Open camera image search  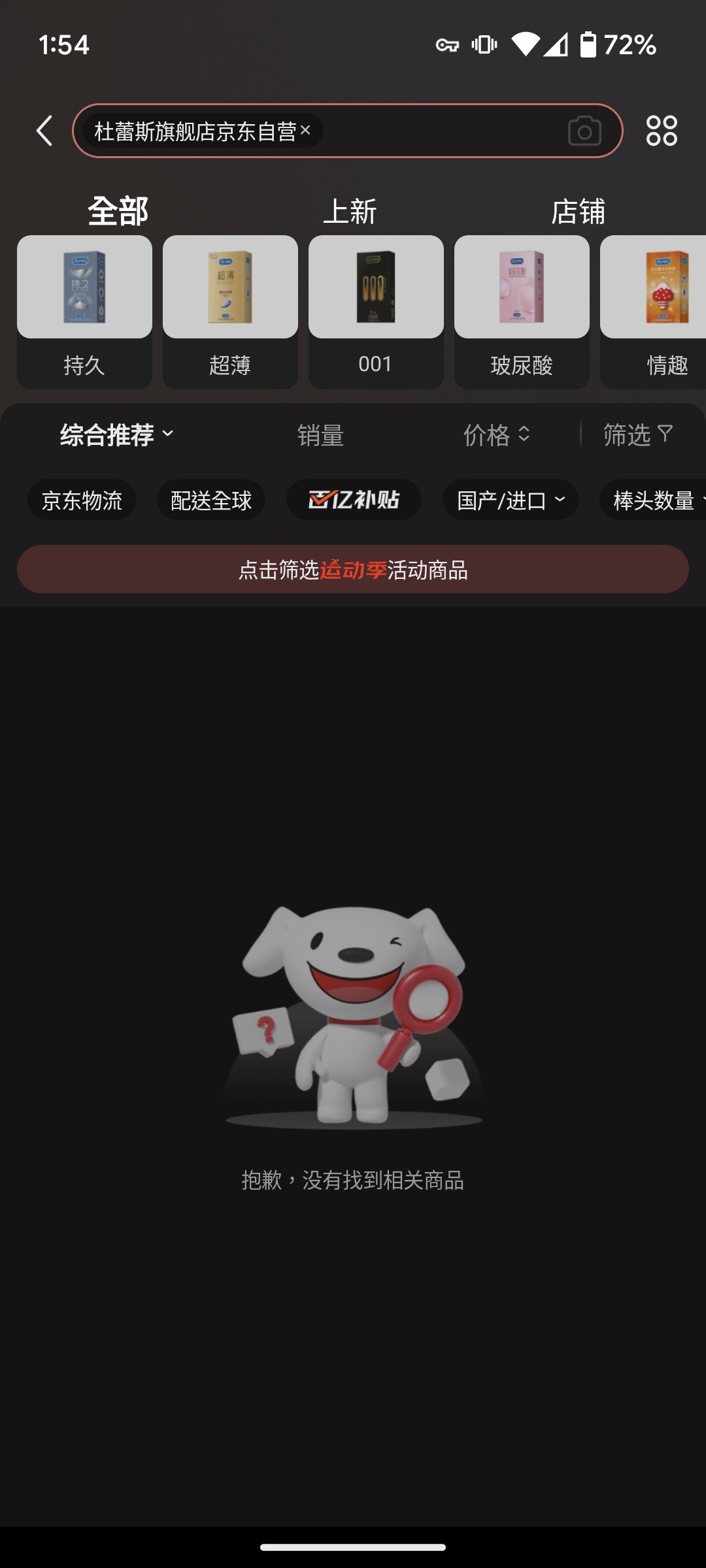point(584,131)
